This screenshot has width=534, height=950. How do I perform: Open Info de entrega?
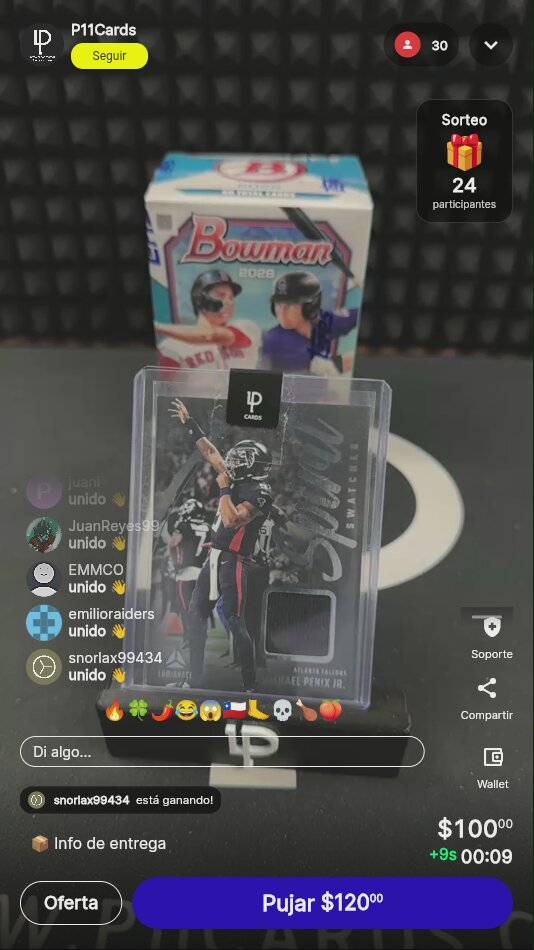(x=98, y=843)
